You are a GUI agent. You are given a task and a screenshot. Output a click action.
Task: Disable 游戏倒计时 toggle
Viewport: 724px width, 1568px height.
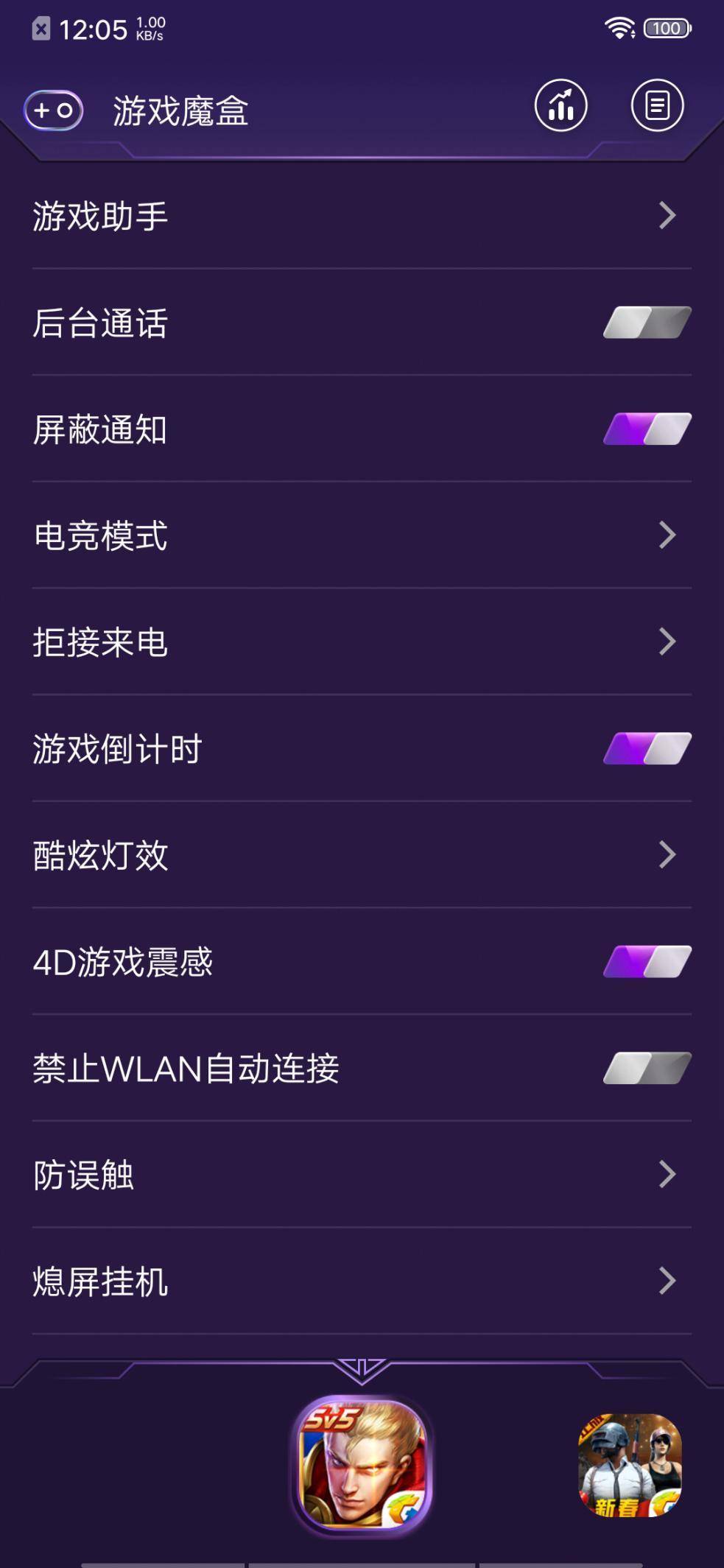pos(647,749)
